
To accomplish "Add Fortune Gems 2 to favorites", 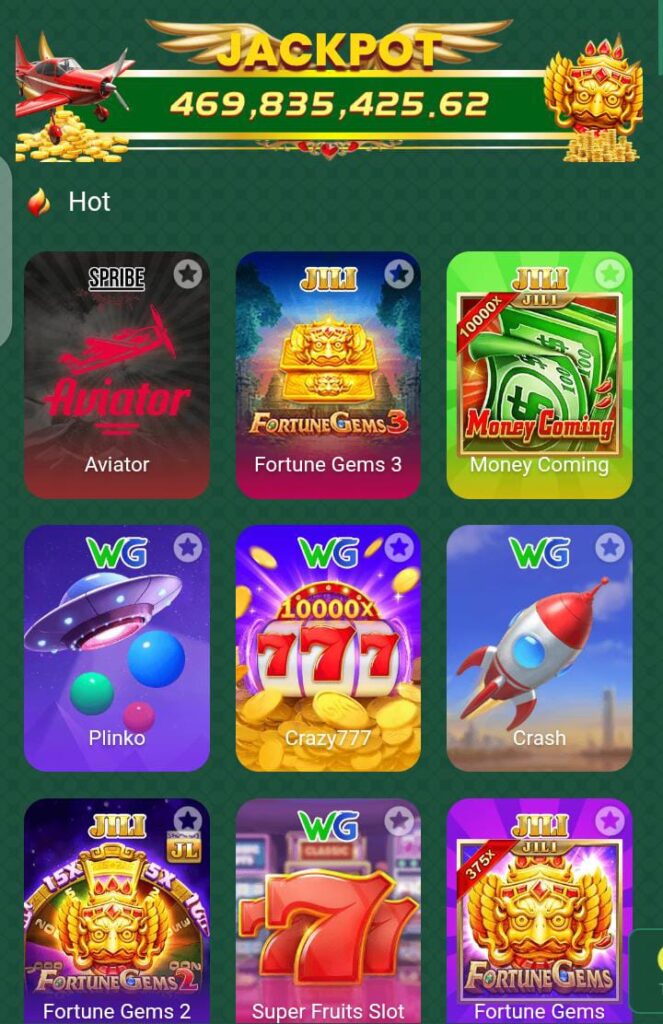I will (187, 821).
